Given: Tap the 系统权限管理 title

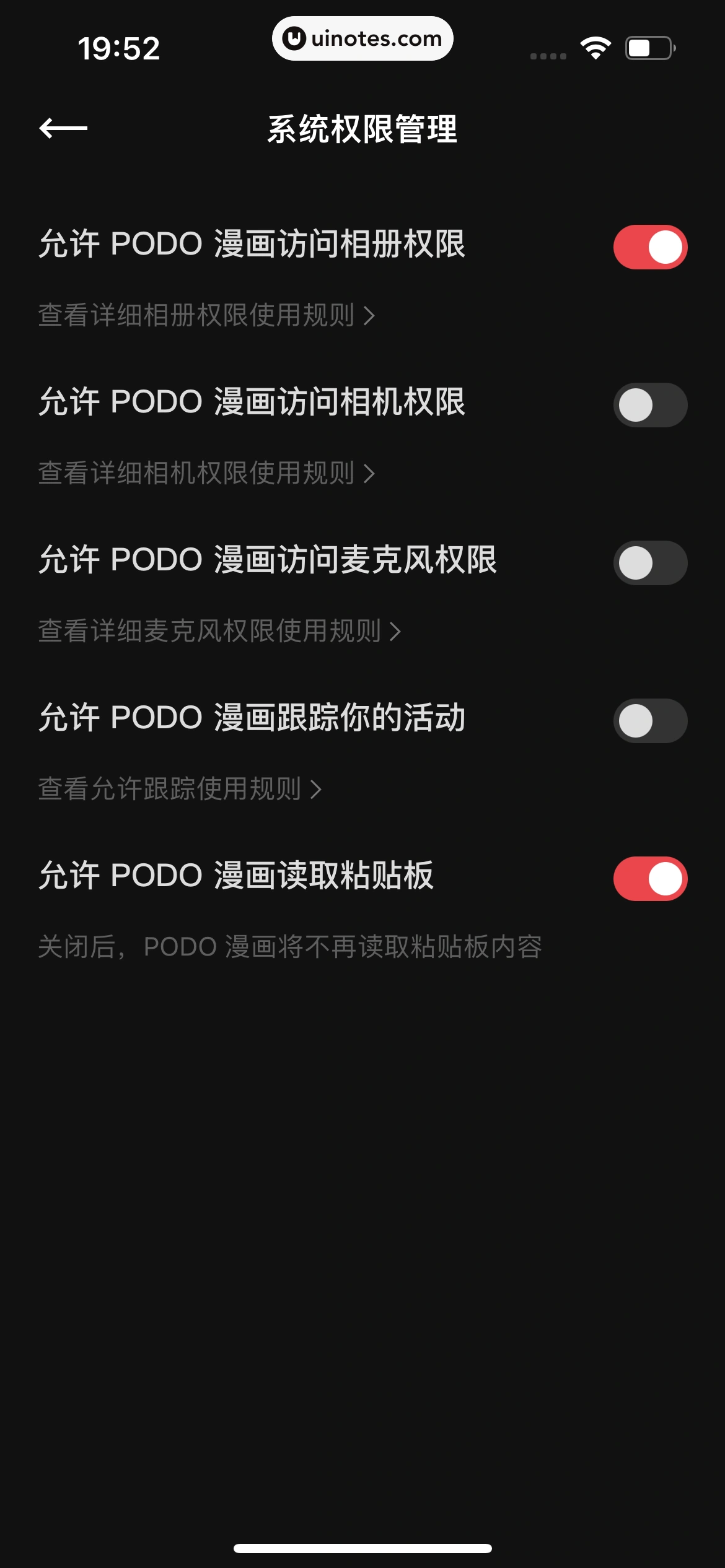Looking at the screenshot, I should (x=362, y=128).
